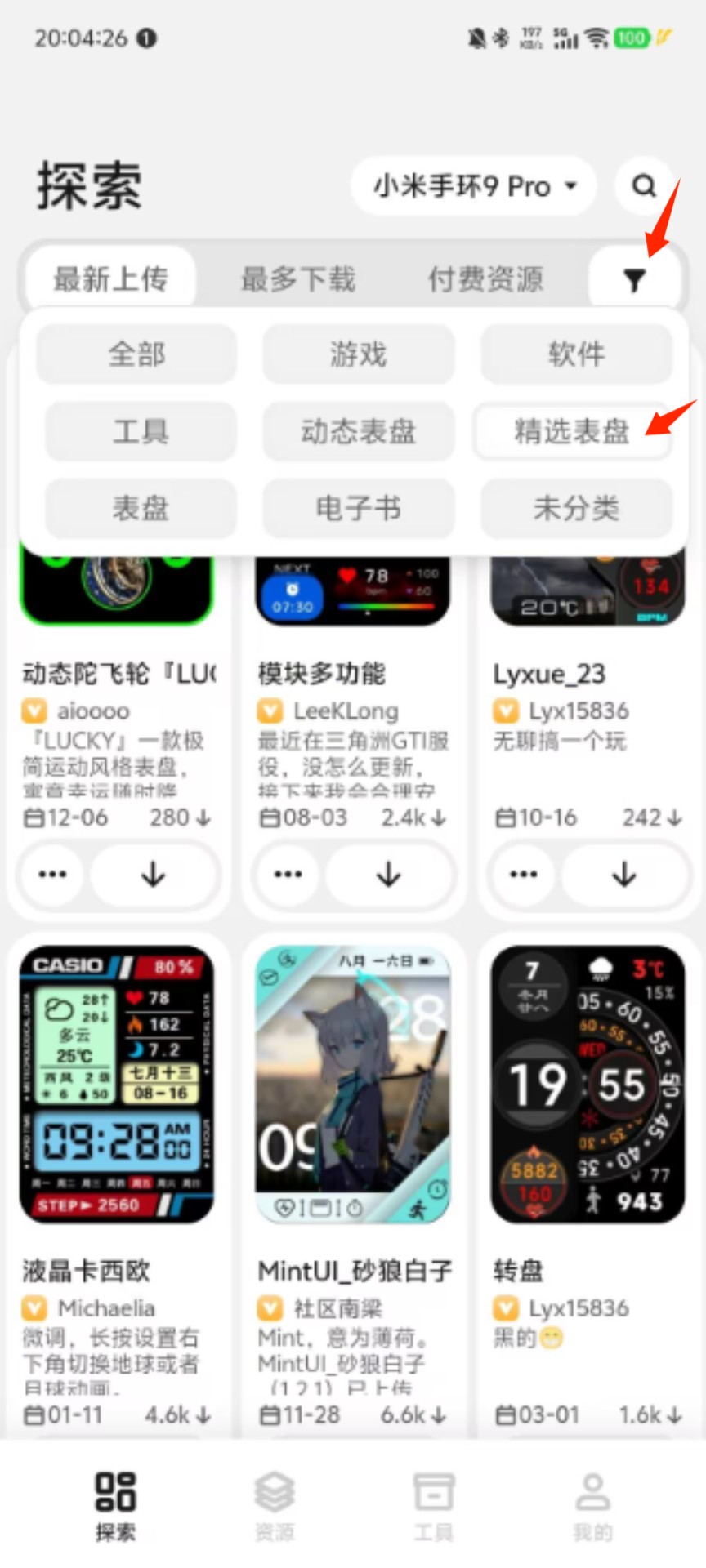Image resolution: width=706 pixels, height=1568 pixels.
Task: Open the search magnifier icon
Action: coord(644,186)
